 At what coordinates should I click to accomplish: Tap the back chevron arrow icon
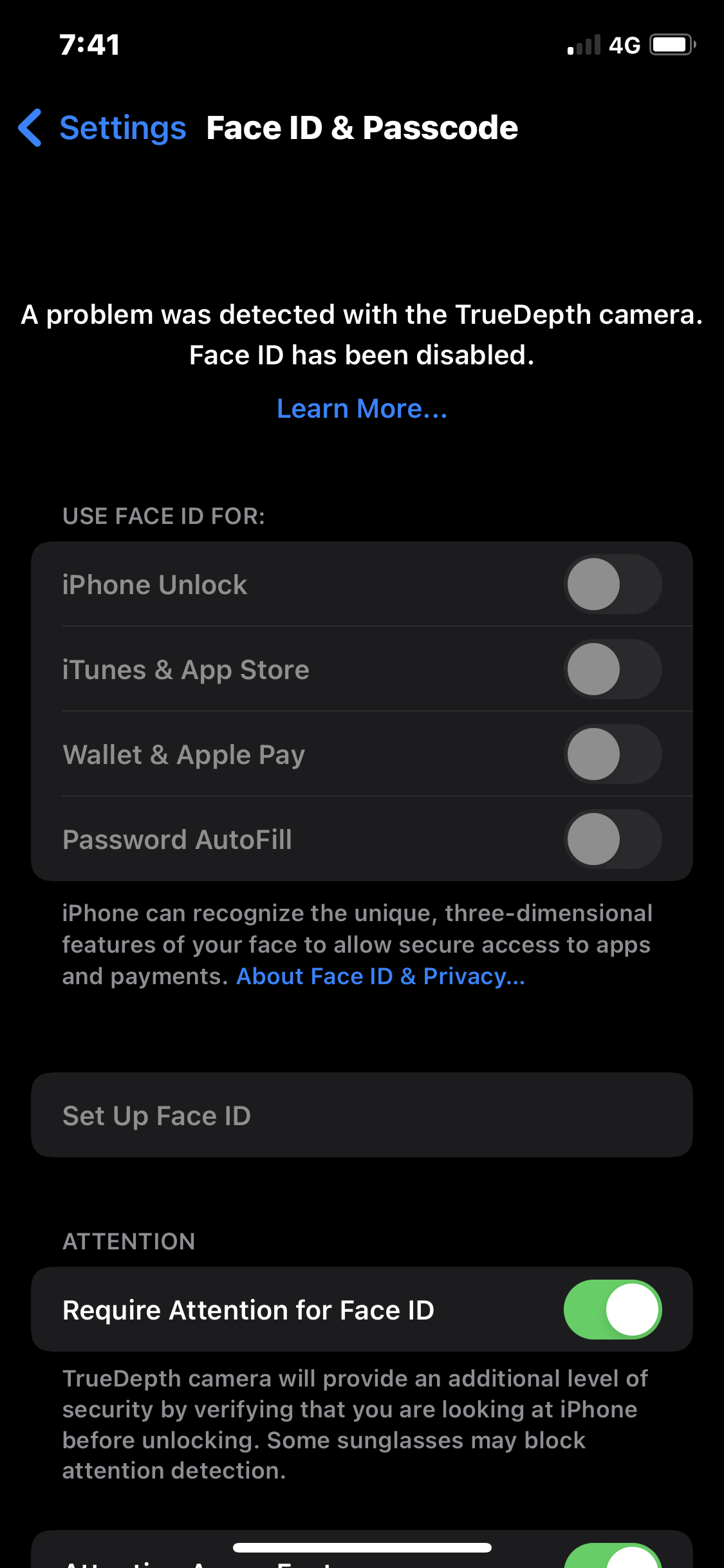coord(30,128)
